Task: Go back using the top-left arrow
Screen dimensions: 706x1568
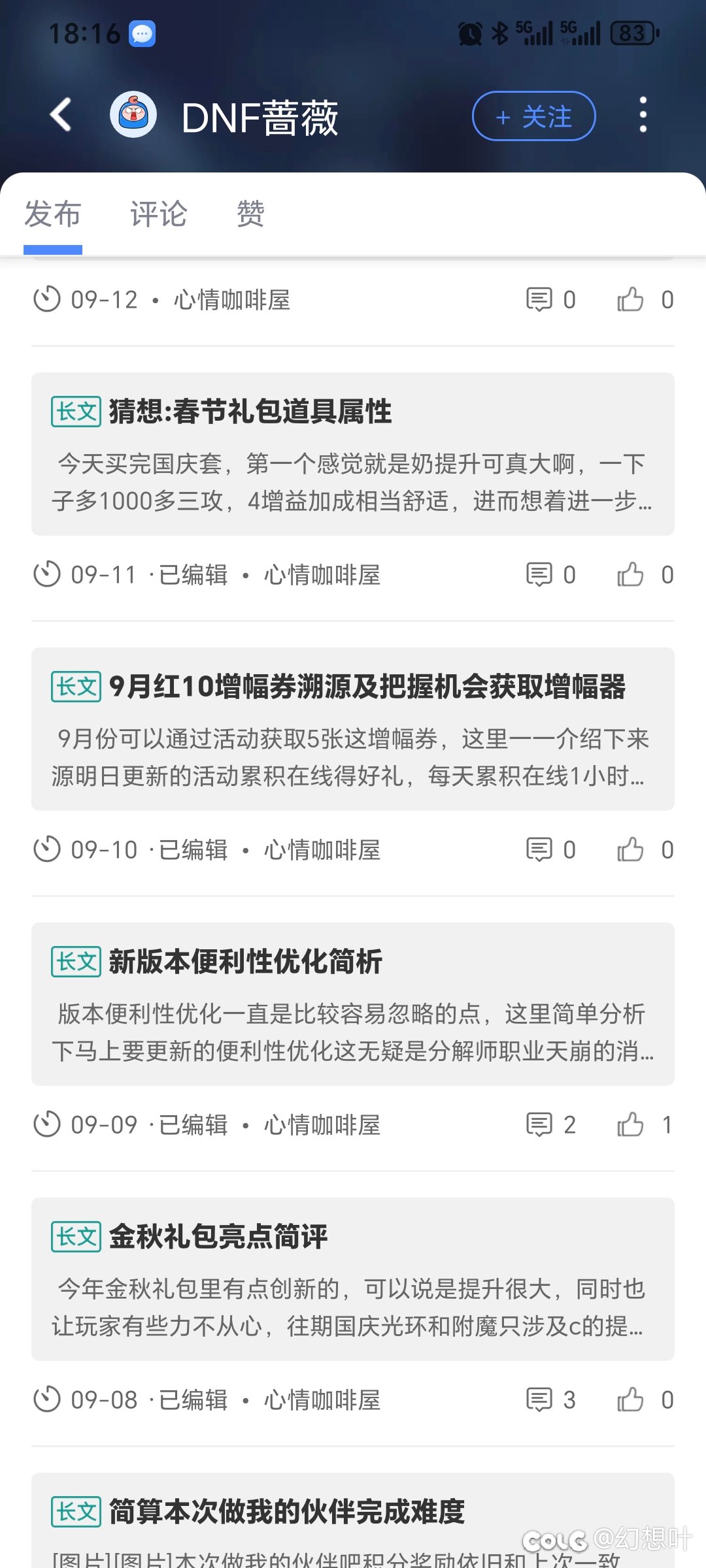Action: tap(61, 115)
